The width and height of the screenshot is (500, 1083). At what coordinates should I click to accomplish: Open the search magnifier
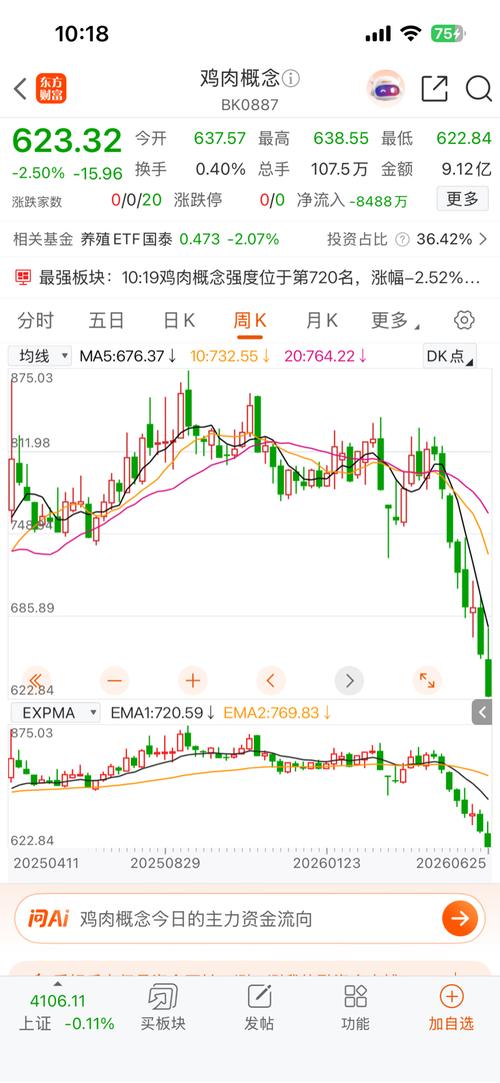(x=478, y=88)
